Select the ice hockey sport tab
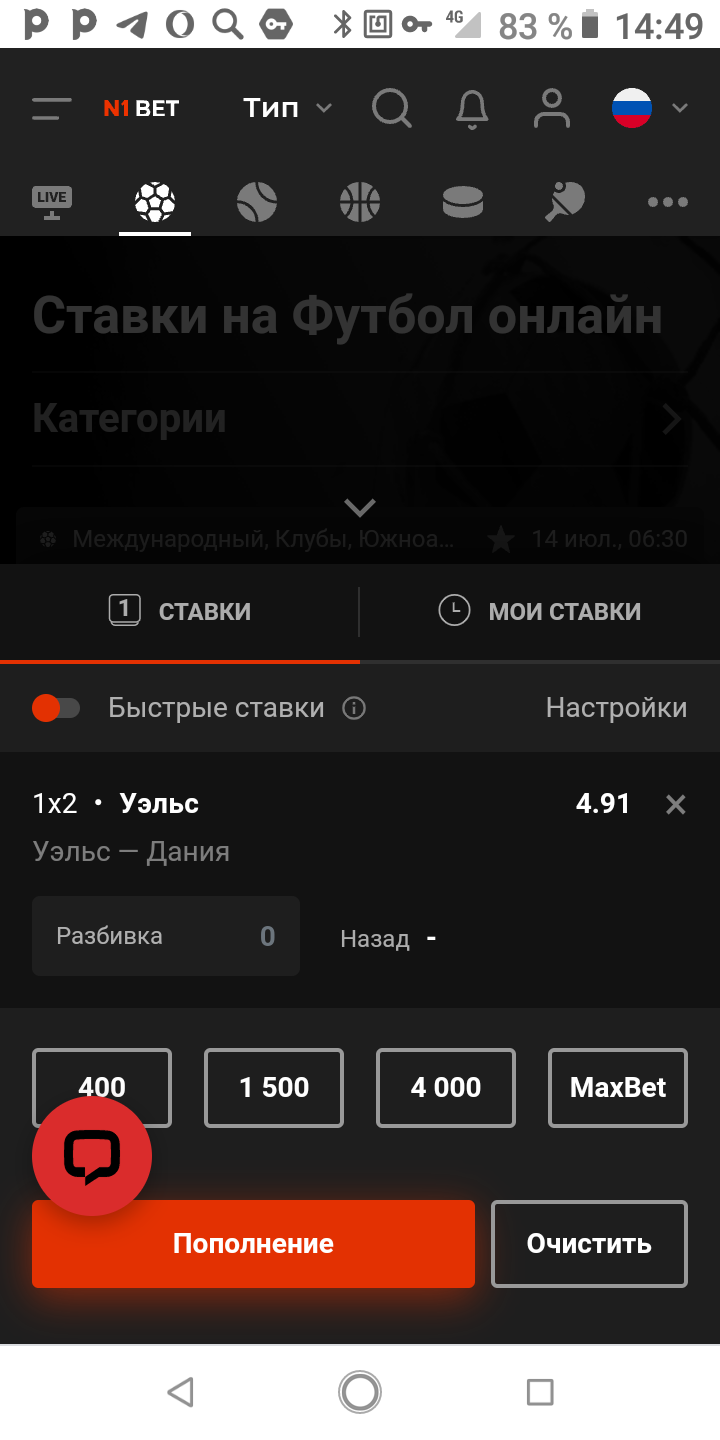This screenshot has height=1440, width=720. [463, 202]
